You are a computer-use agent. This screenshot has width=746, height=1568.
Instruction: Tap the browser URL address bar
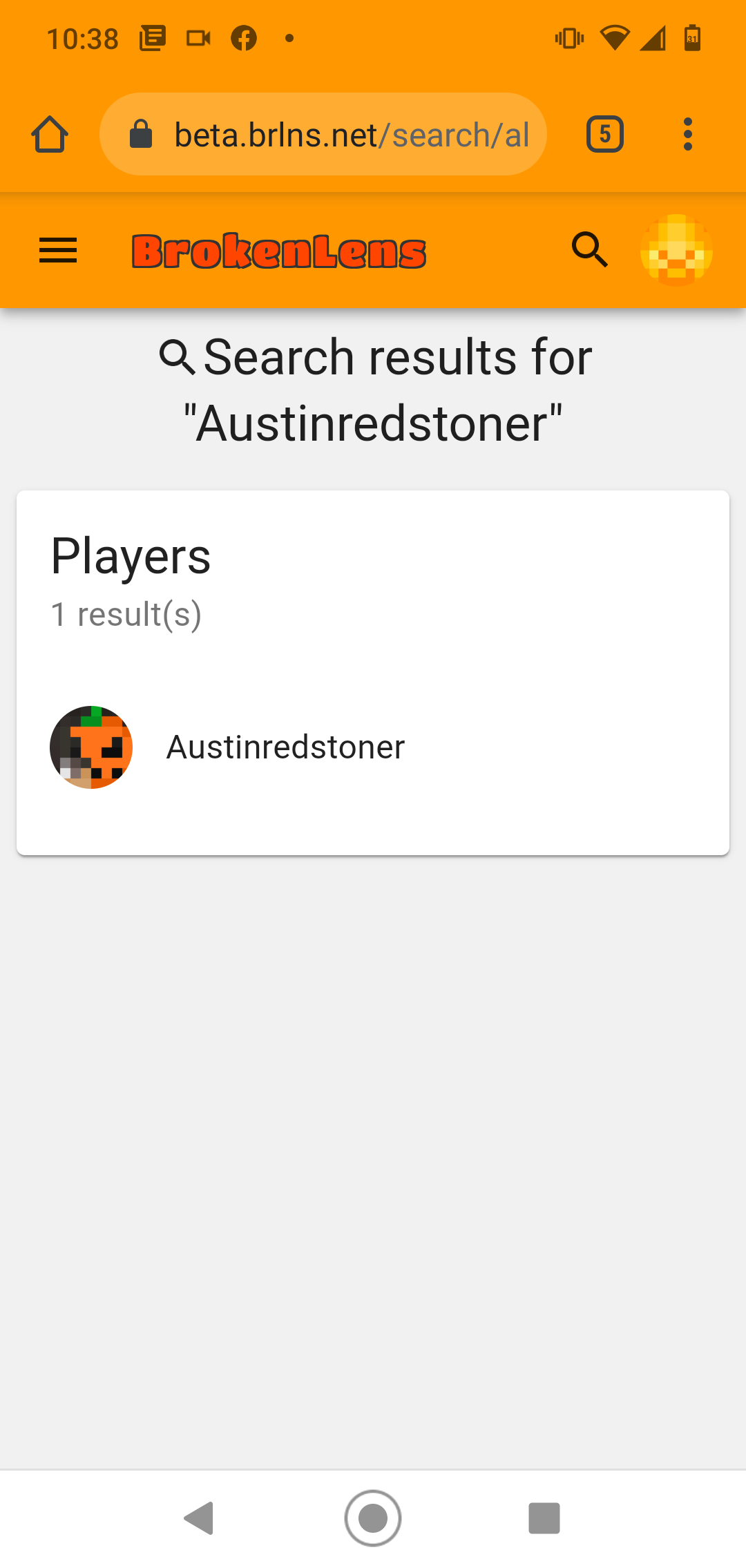click(x=323, y=134)
